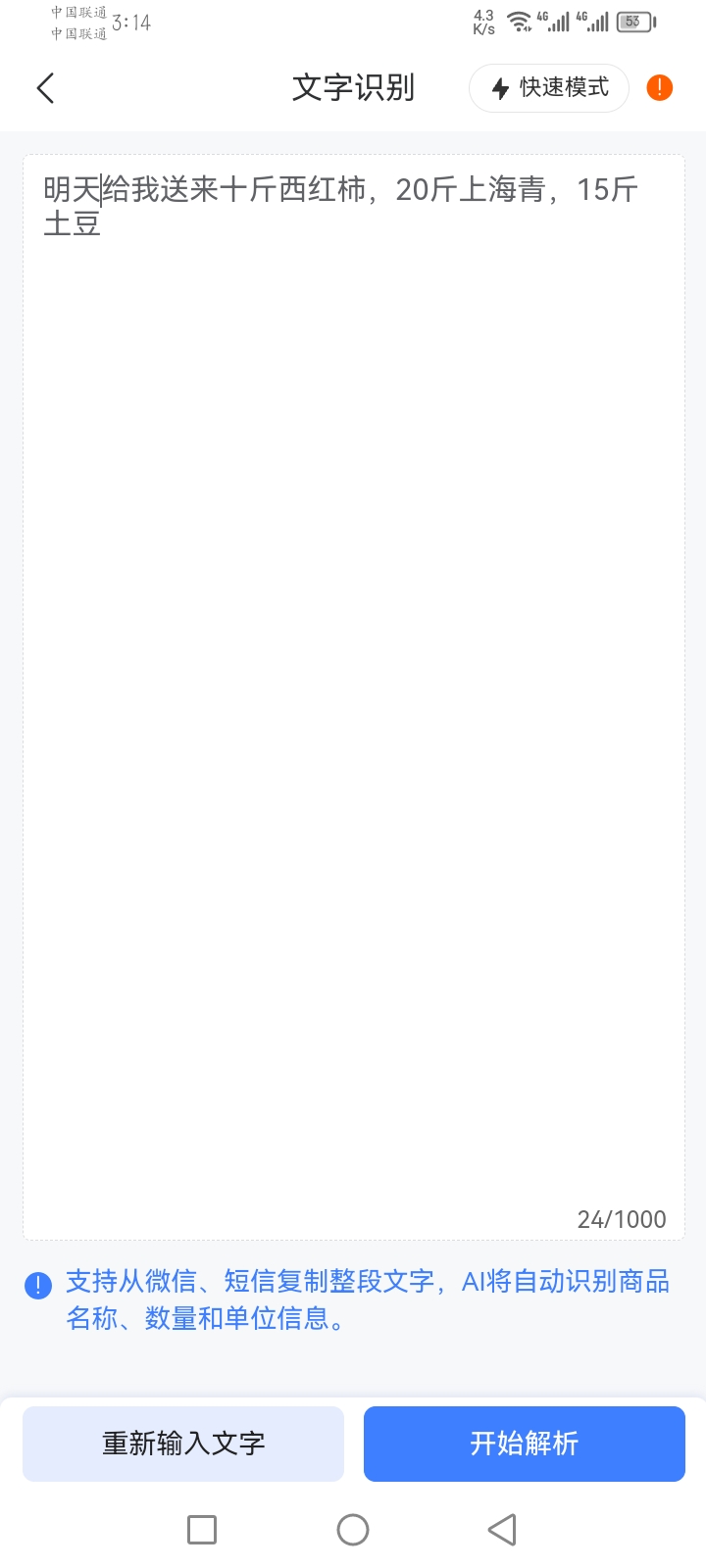Tap the order text input area
Image resolution: width=706 pixels, height=1568 pixels.
[x=353, y=697]
